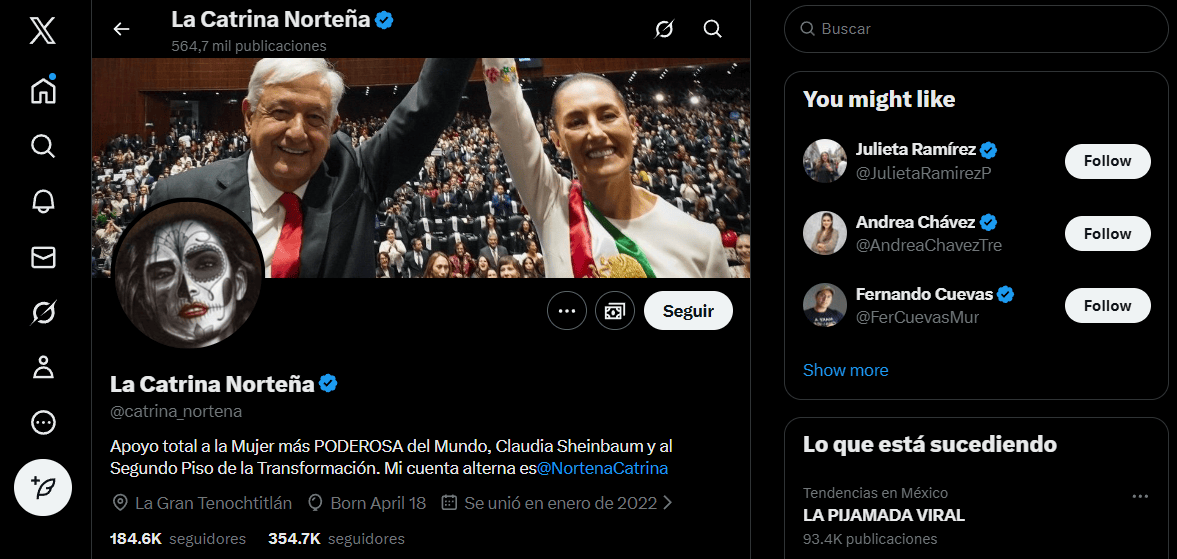This screenshot has height=559, width=1177.
Task: Open the sidebar profile icon
Action: (x=43, y=368)
